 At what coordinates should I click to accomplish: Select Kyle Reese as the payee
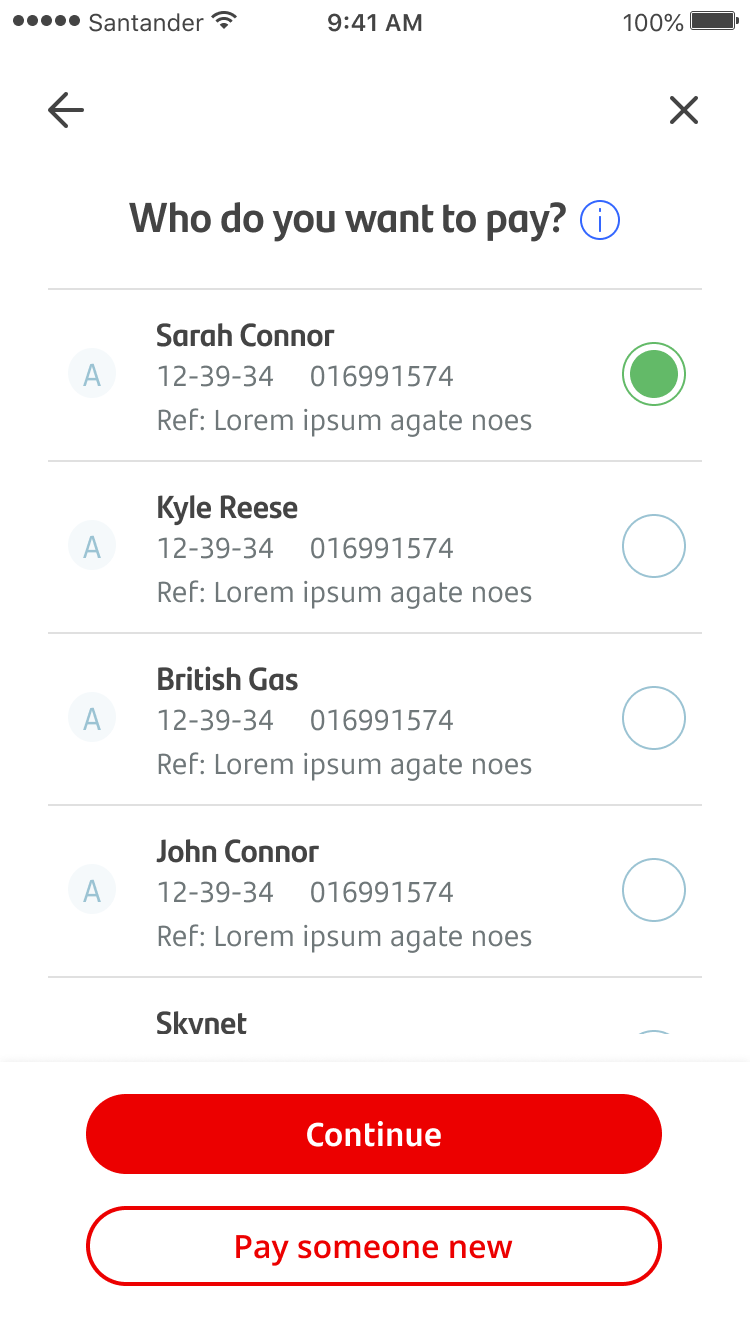tap(653, 546)
